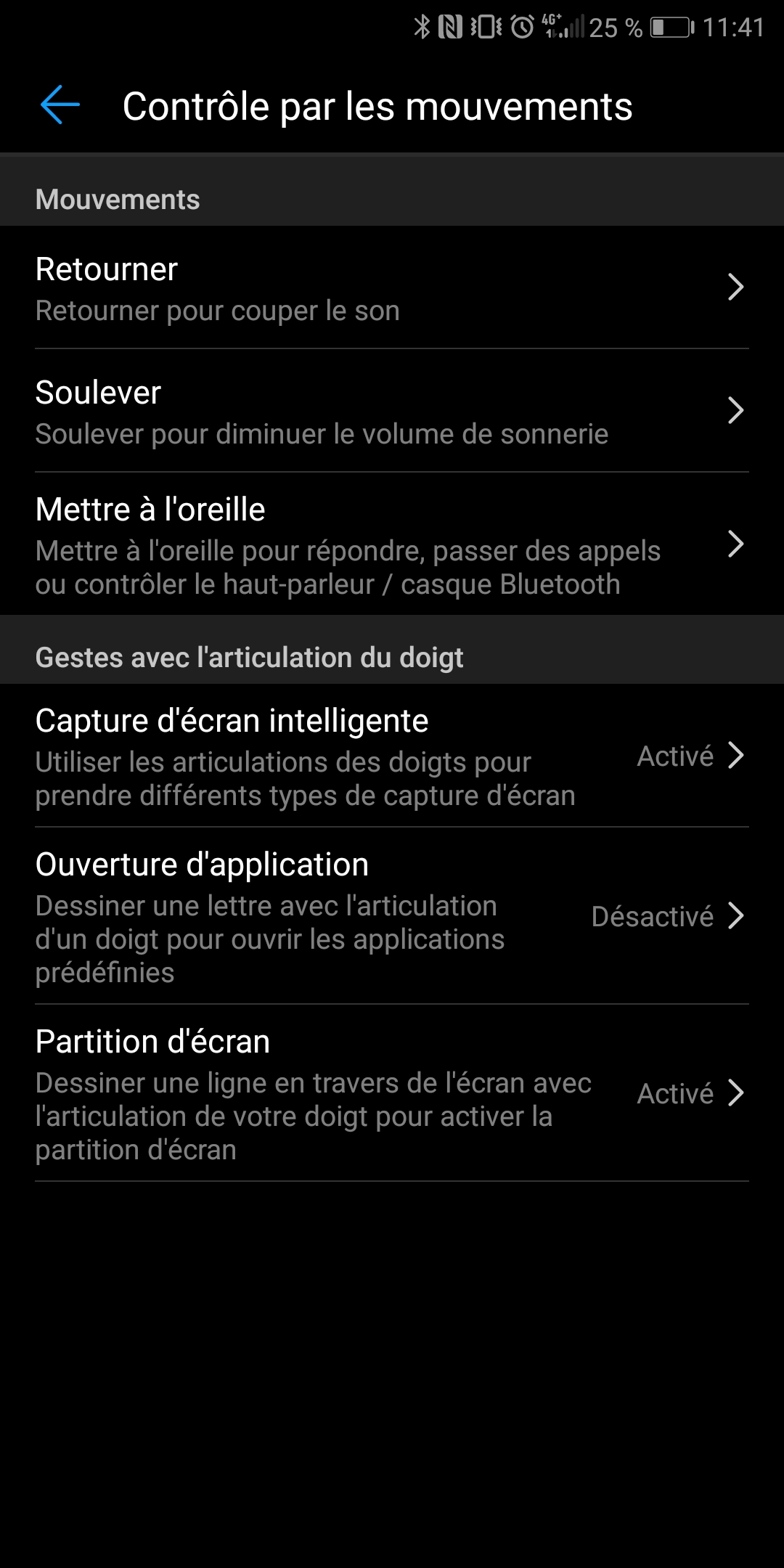The width and height of the screenshot is (784, 1568).
Task: Open Mettre à l'oreille settings
Action: pos(392,544)
